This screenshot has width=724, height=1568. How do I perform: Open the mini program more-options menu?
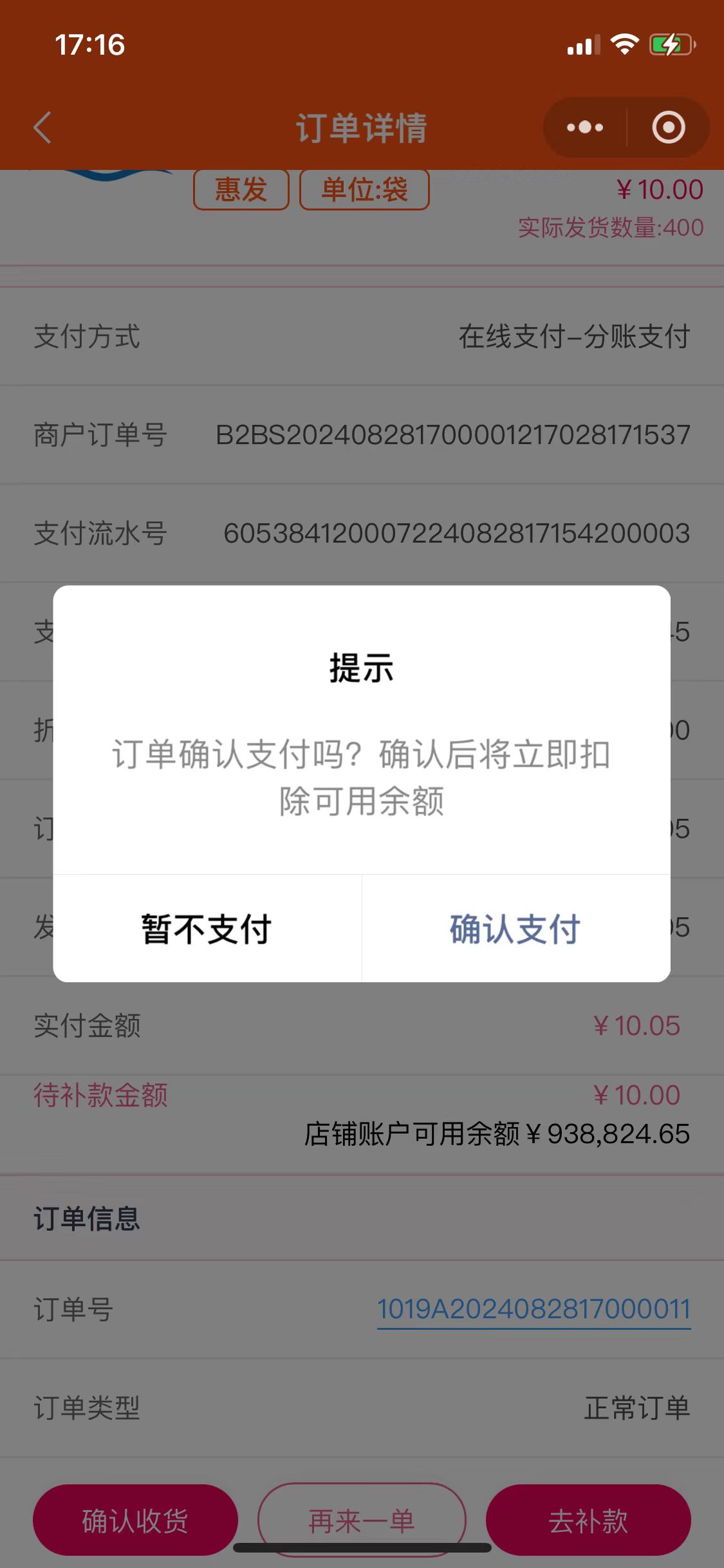click(585, 127)
